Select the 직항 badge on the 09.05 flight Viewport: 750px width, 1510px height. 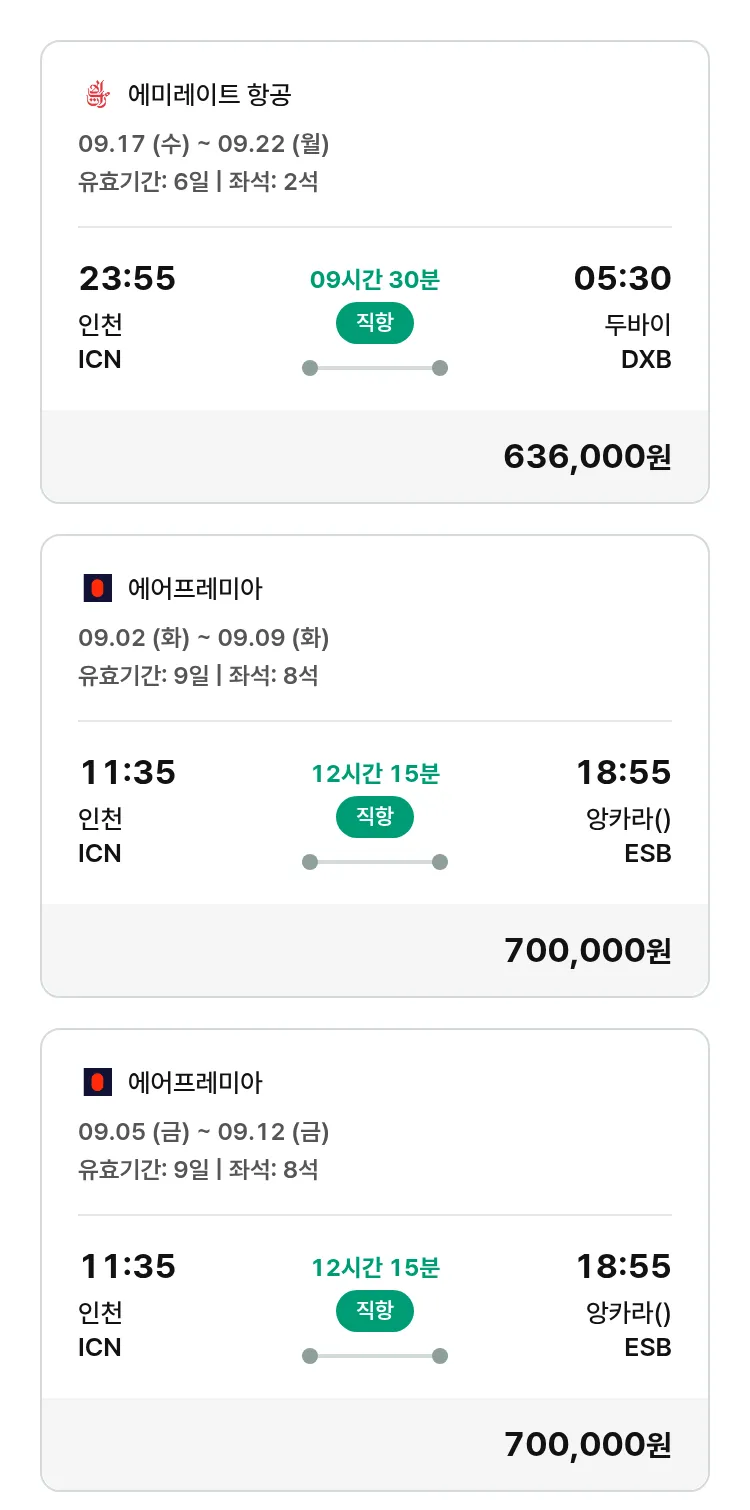pyautogui.click(x=374, y=1311)
